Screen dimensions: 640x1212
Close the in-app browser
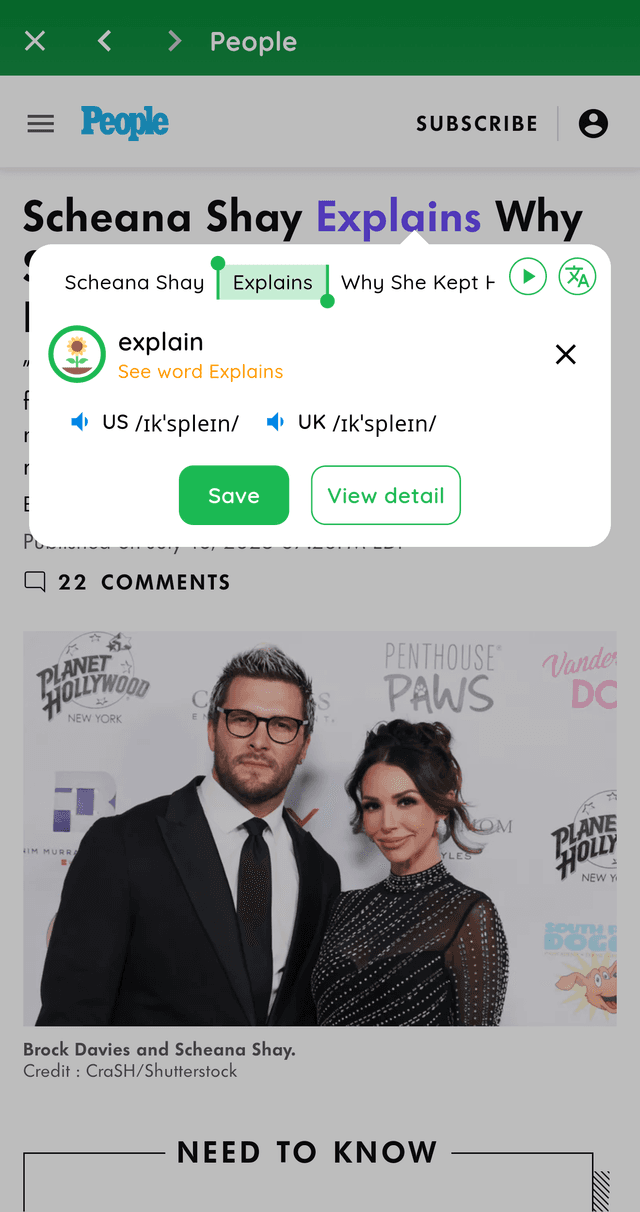pos(35,41)
